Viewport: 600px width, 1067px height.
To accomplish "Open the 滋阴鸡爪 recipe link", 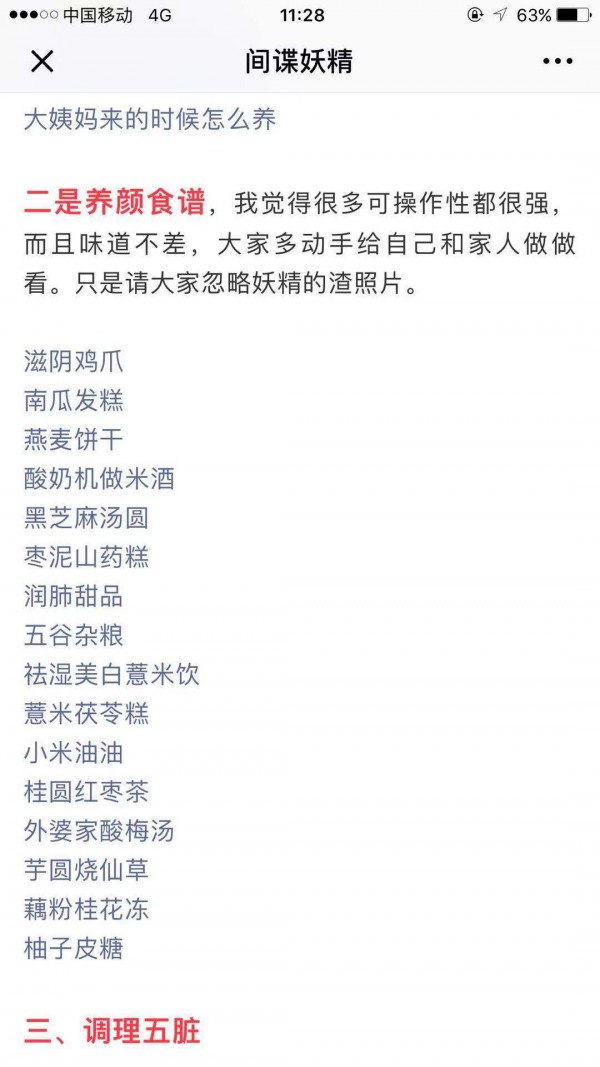I will [73, 361].
